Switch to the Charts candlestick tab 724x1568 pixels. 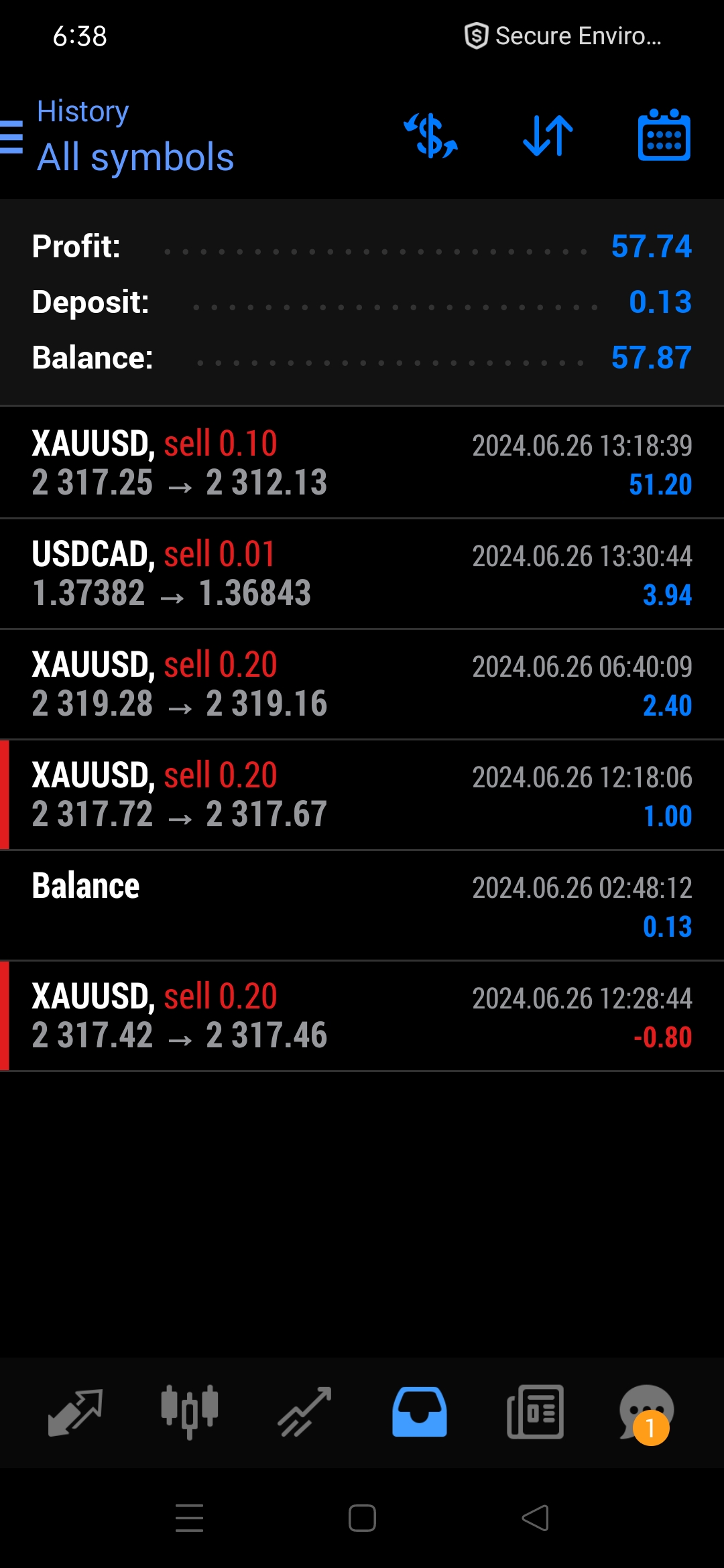190,1413
